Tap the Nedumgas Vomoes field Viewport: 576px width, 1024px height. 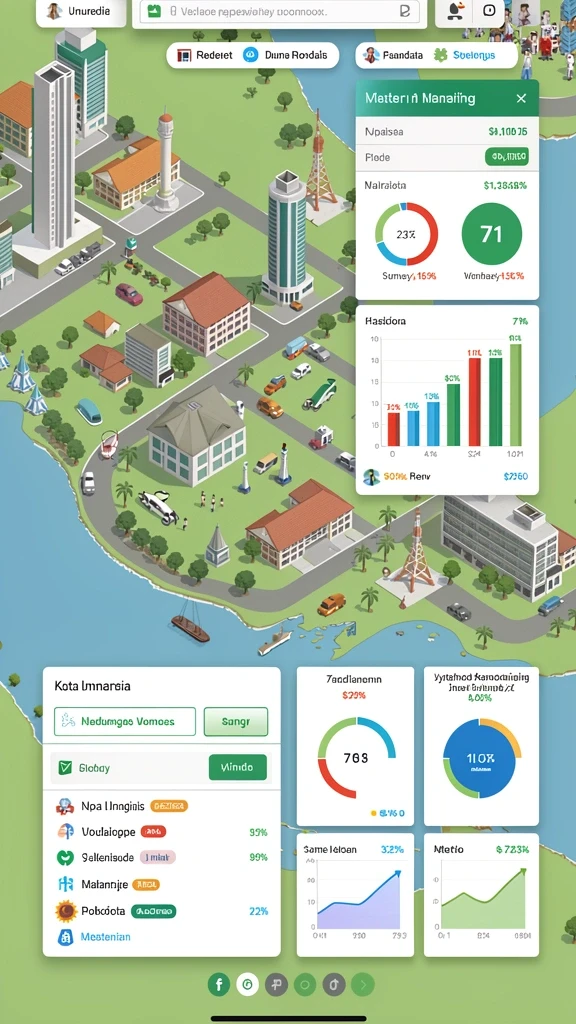(125, 722)
